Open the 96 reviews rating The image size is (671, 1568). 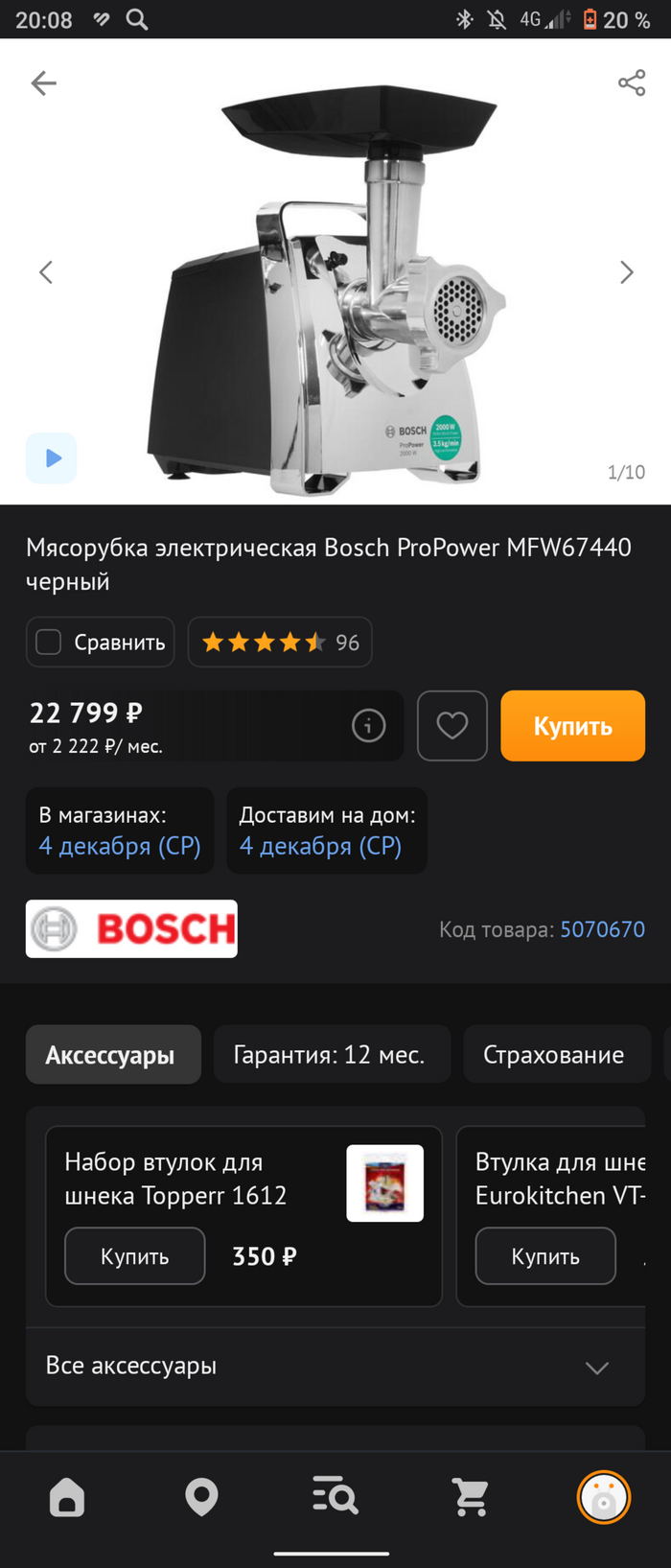click(x=280, y=642)
